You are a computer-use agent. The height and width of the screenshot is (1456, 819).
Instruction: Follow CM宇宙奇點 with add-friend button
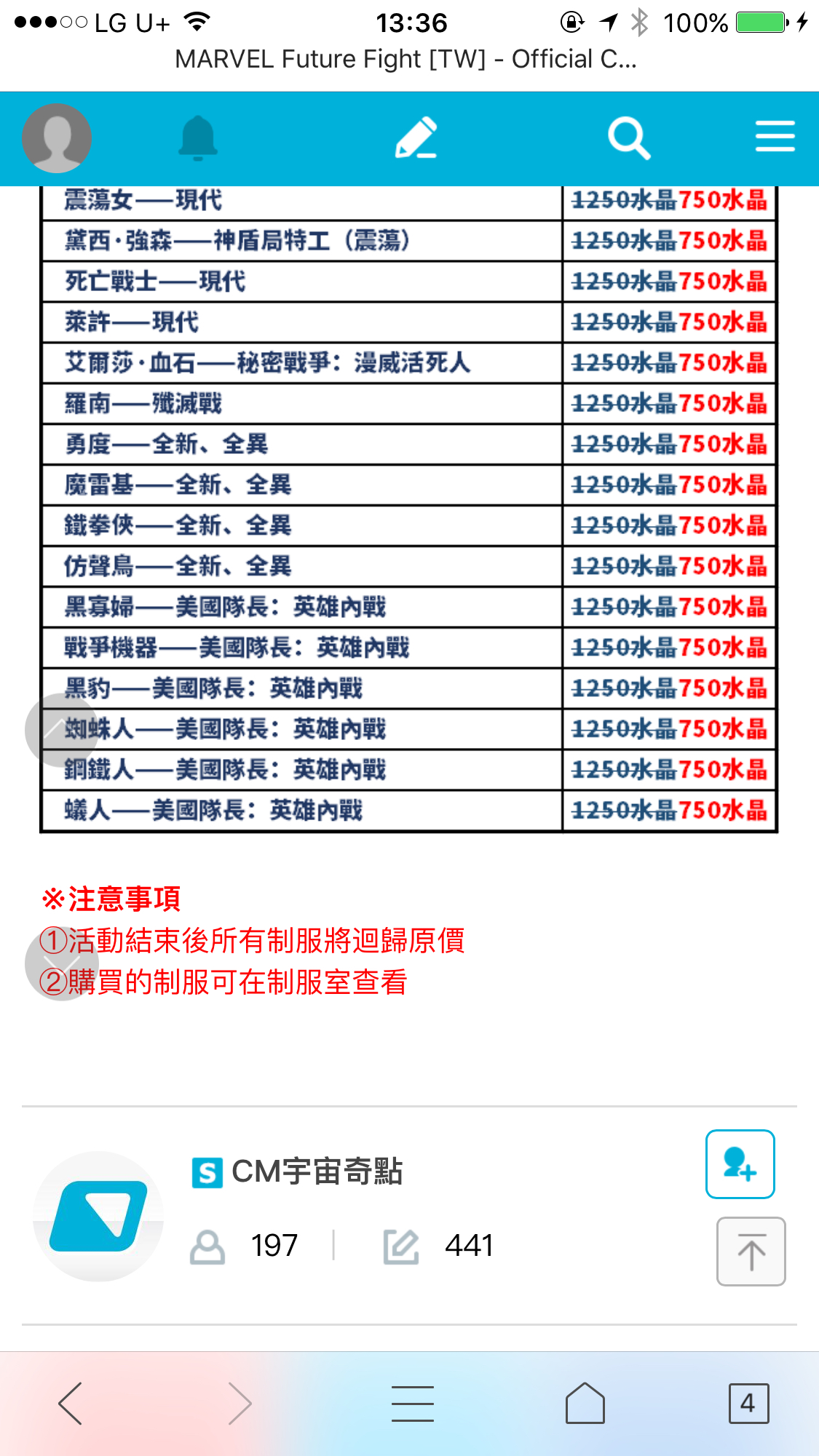[x=740, y=1163]
